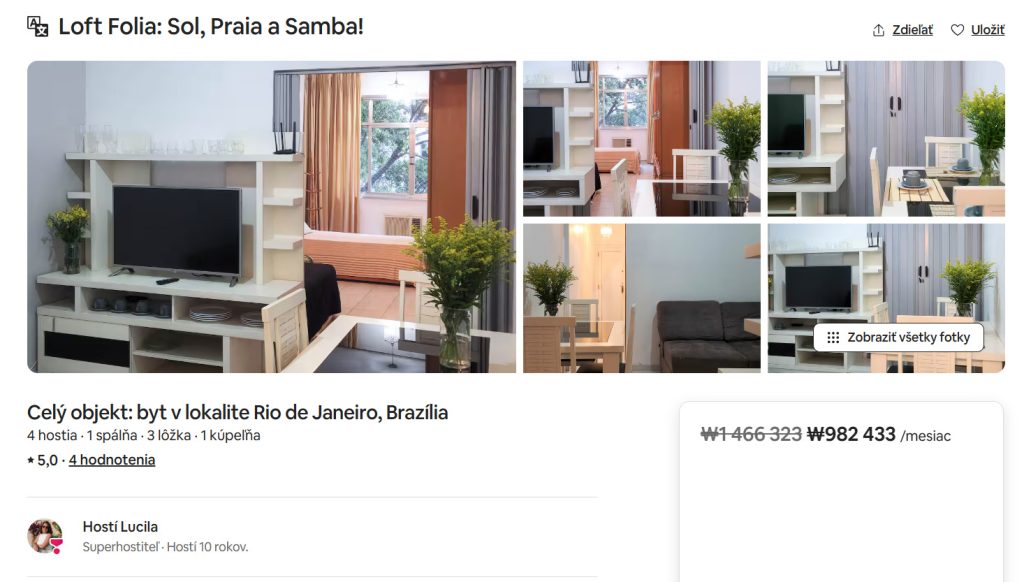Tap the translate icon beside the listing title

click(37, 27)
